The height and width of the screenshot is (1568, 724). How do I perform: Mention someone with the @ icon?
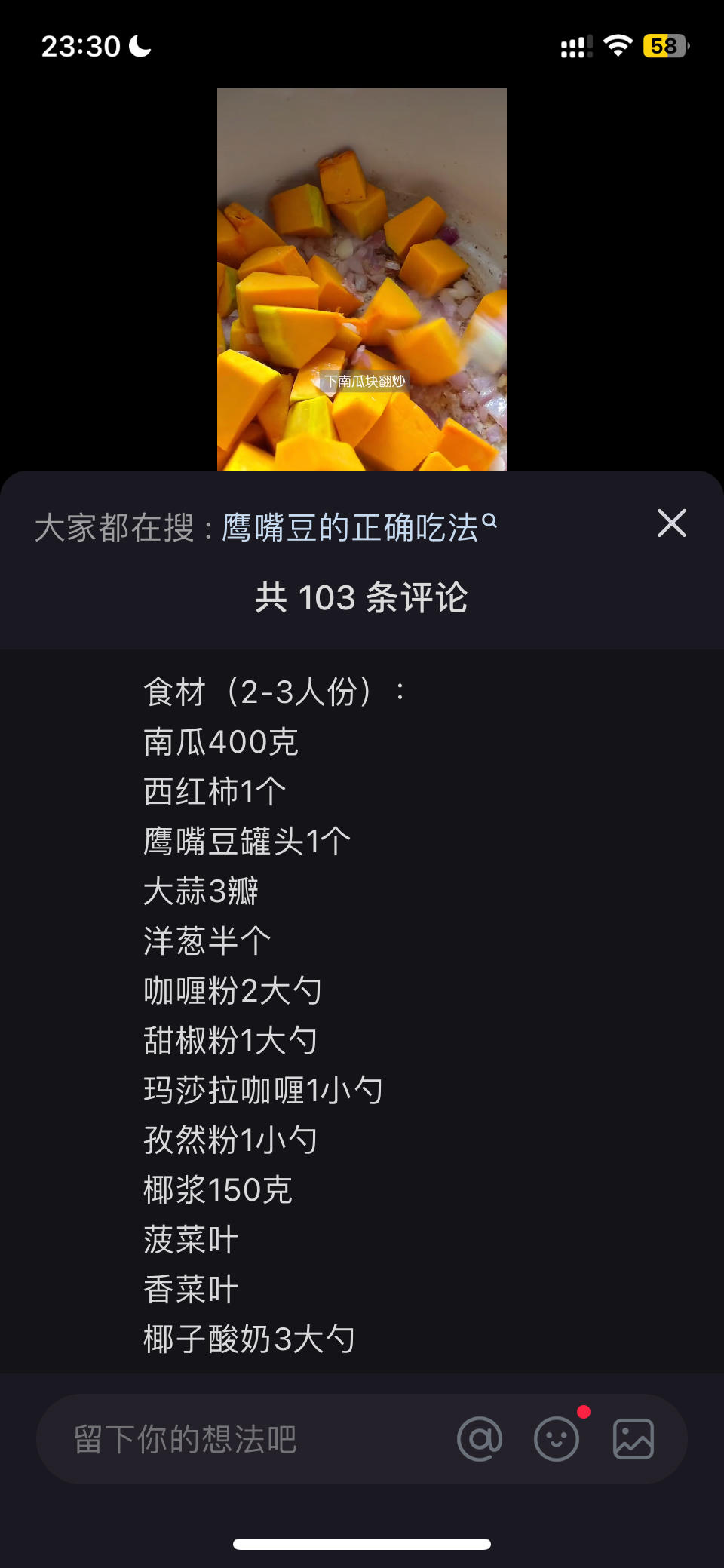(x=480, y=1439)
